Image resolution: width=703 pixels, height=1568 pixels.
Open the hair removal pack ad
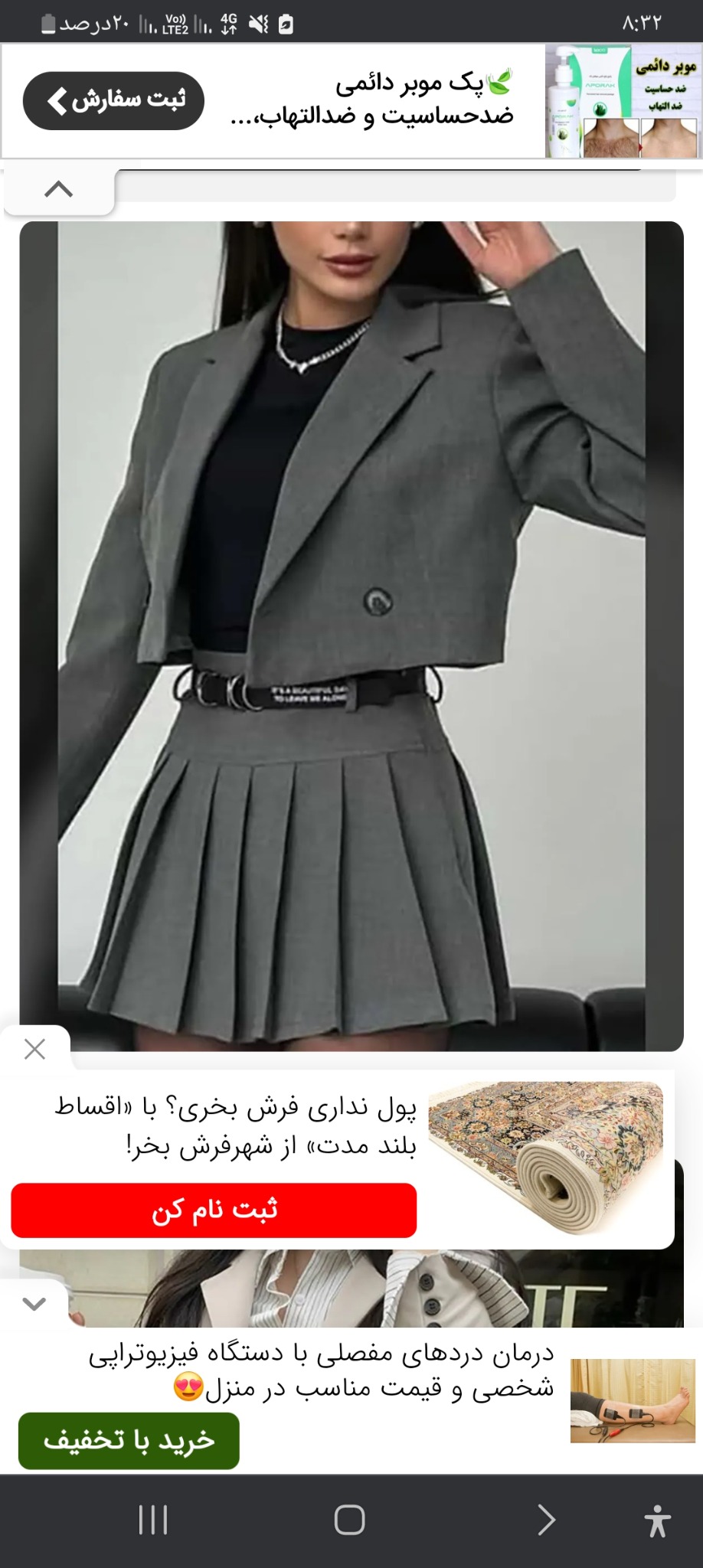pyautogui.click(x=383, y=100)
